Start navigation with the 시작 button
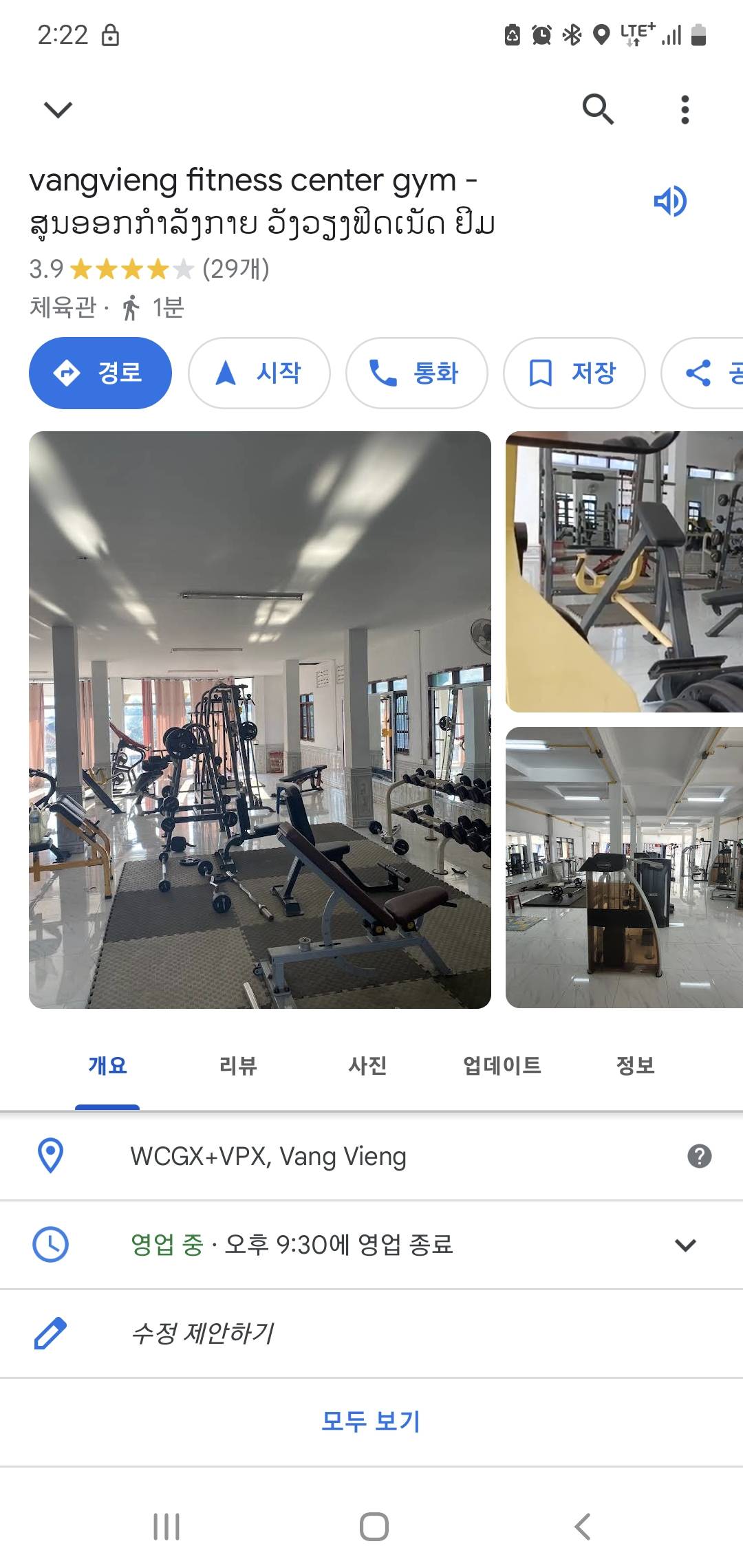743x1568 pixels. tap(259, 373)
